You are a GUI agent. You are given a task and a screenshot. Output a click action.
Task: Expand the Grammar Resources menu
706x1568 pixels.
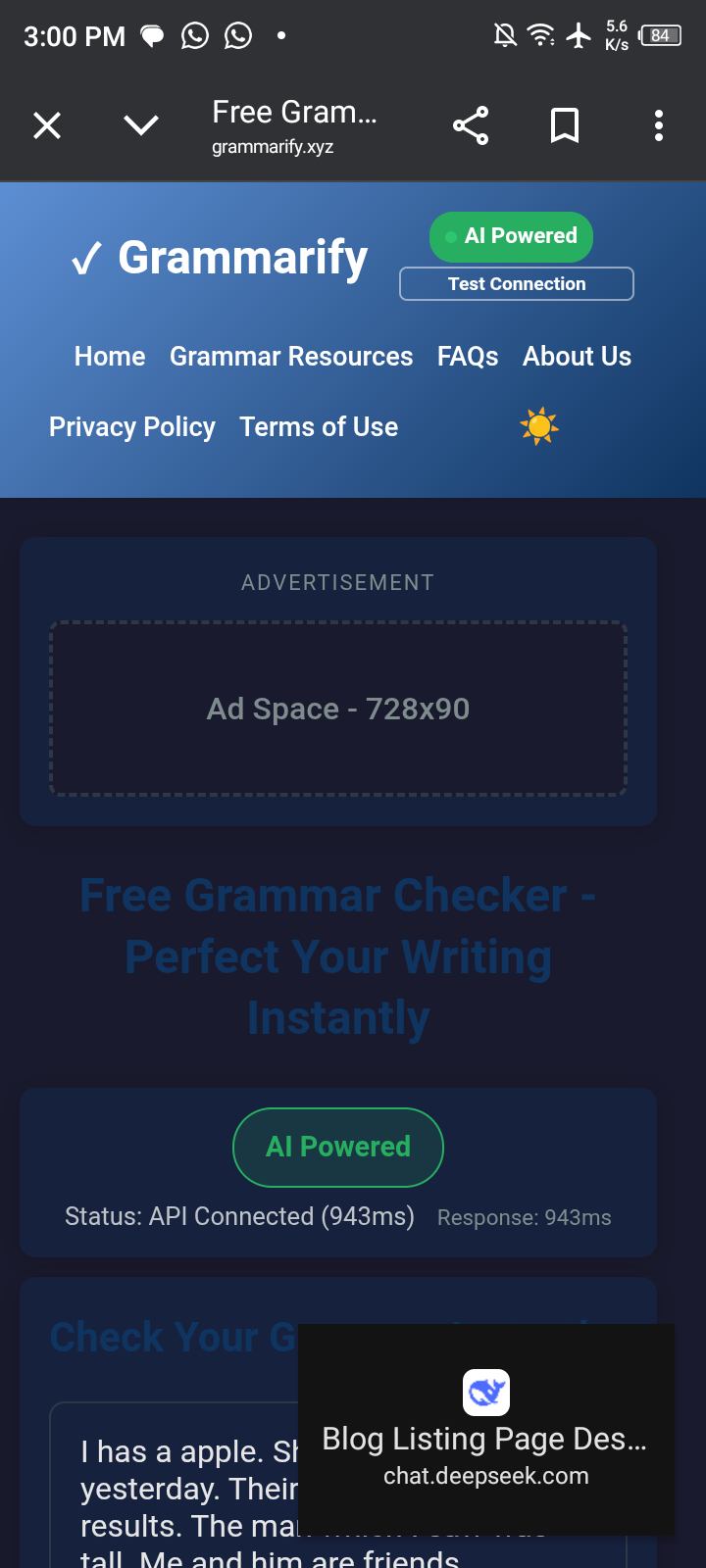click(291, 357)
